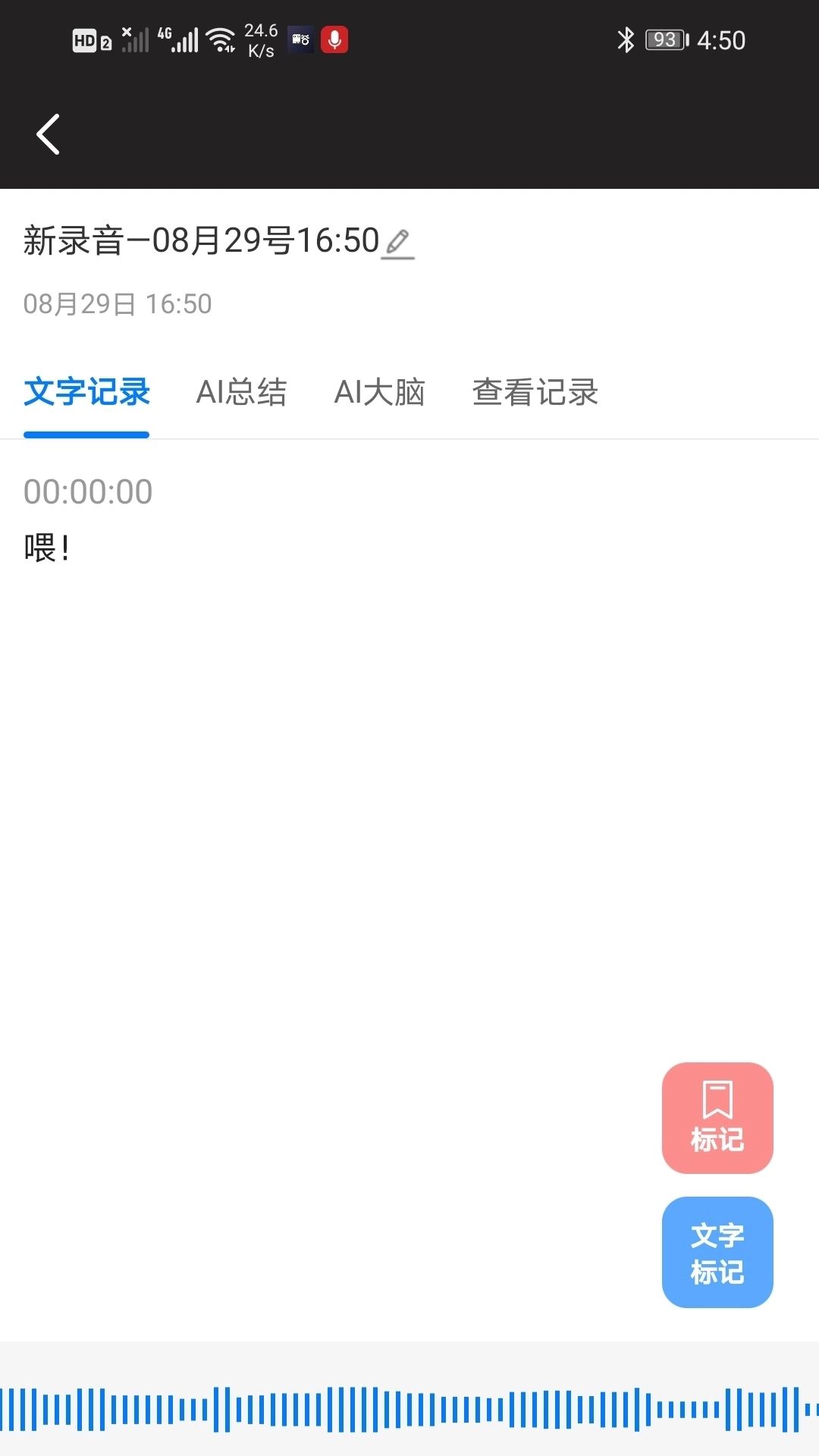Open the 文字记录 transcript tab
This screenshot has width=819, height=1456.
[x=86, y=392]
